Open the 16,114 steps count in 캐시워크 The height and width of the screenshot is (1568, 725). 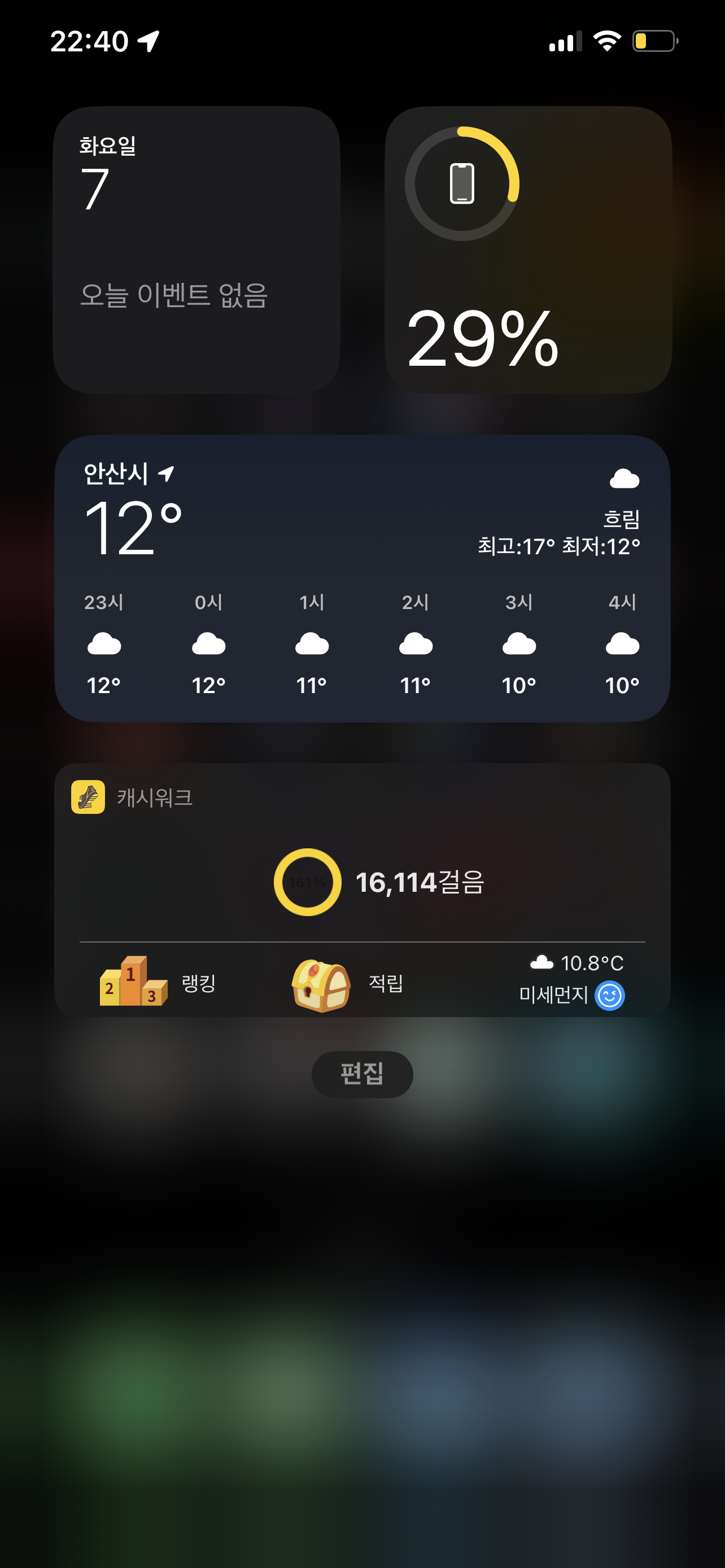point(379,882)
